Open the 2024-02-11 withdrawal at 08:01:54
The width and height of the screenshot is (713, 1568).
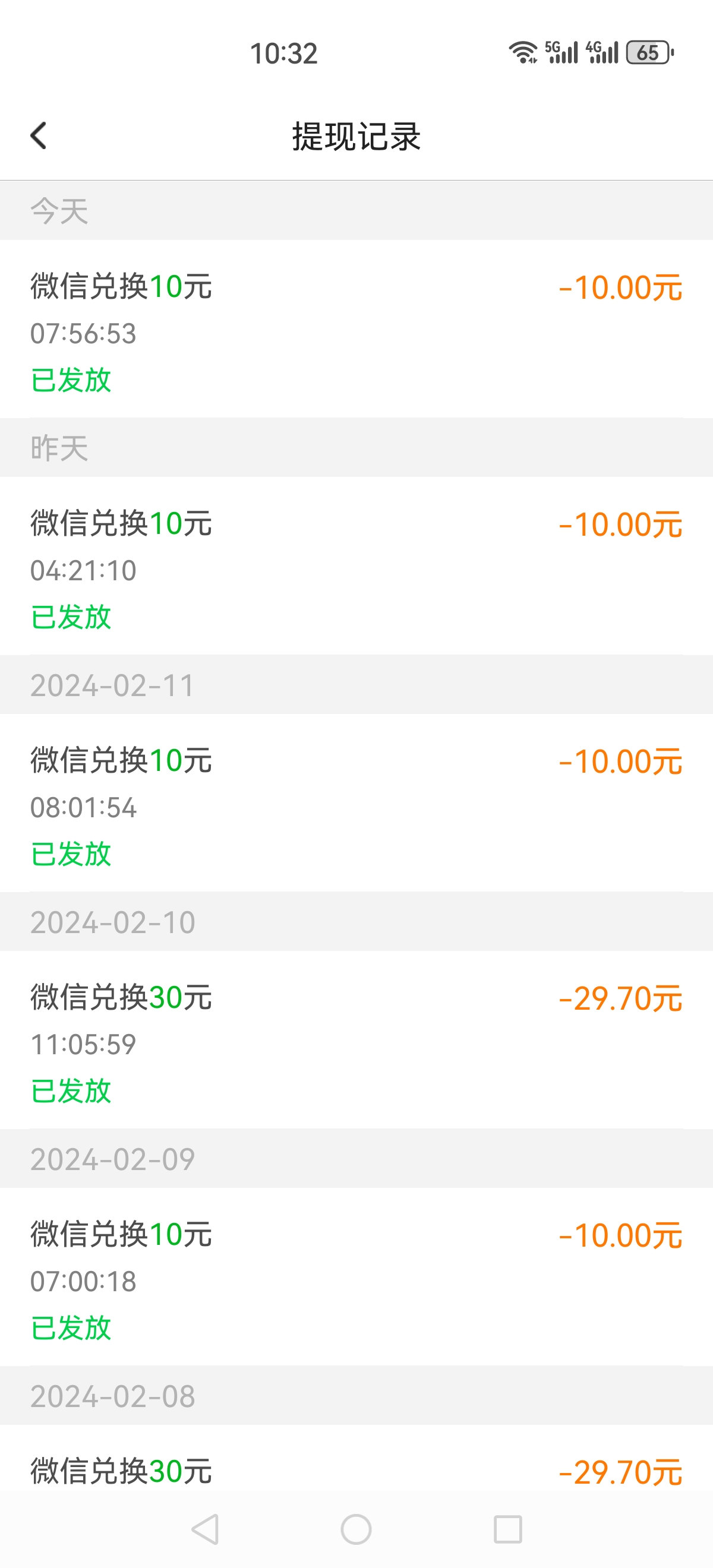[356, 802]
